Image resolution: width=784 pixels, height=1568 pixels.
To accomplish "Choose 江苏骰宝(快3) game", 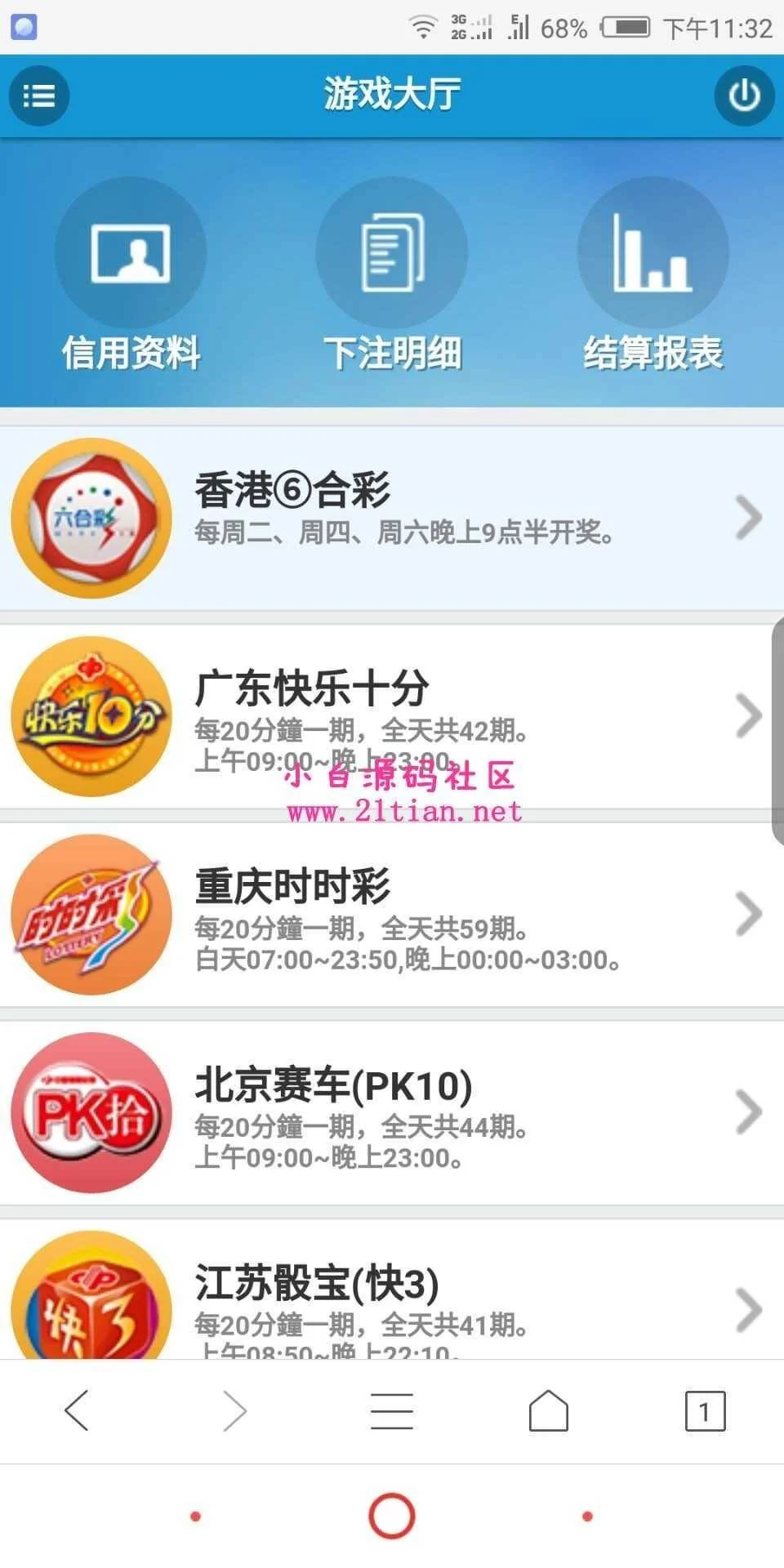I will (x=392, y=1298).
